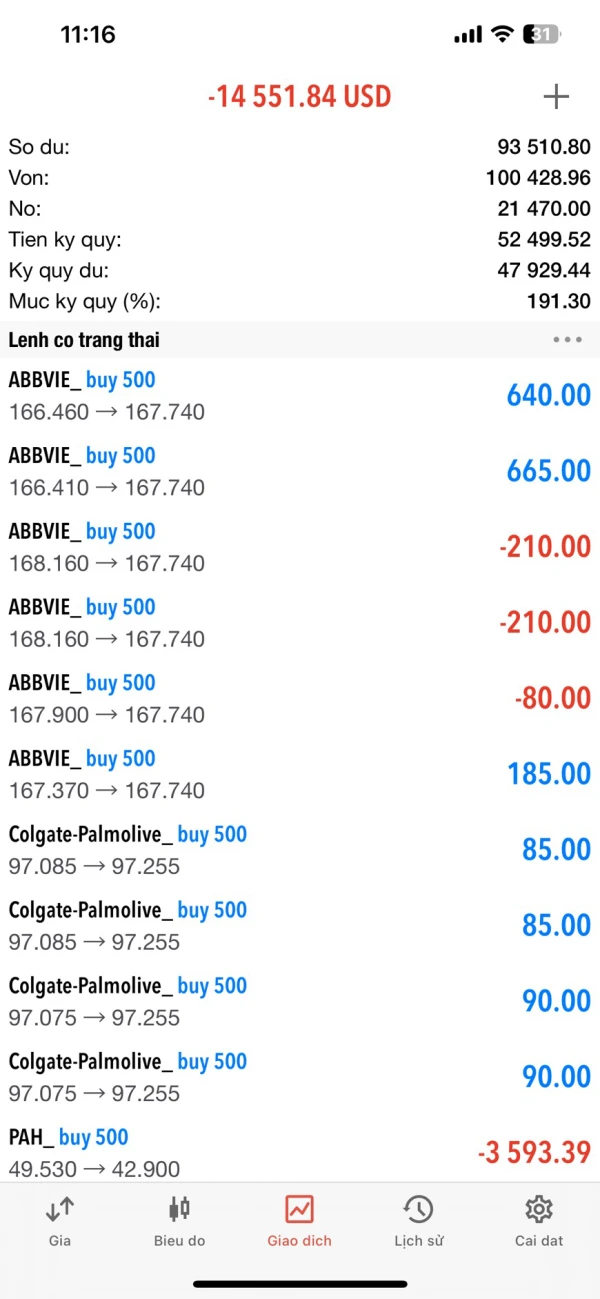Switch to the Gia tab
This screenshot has width=600, height=1299.
tap(60, 1221)
